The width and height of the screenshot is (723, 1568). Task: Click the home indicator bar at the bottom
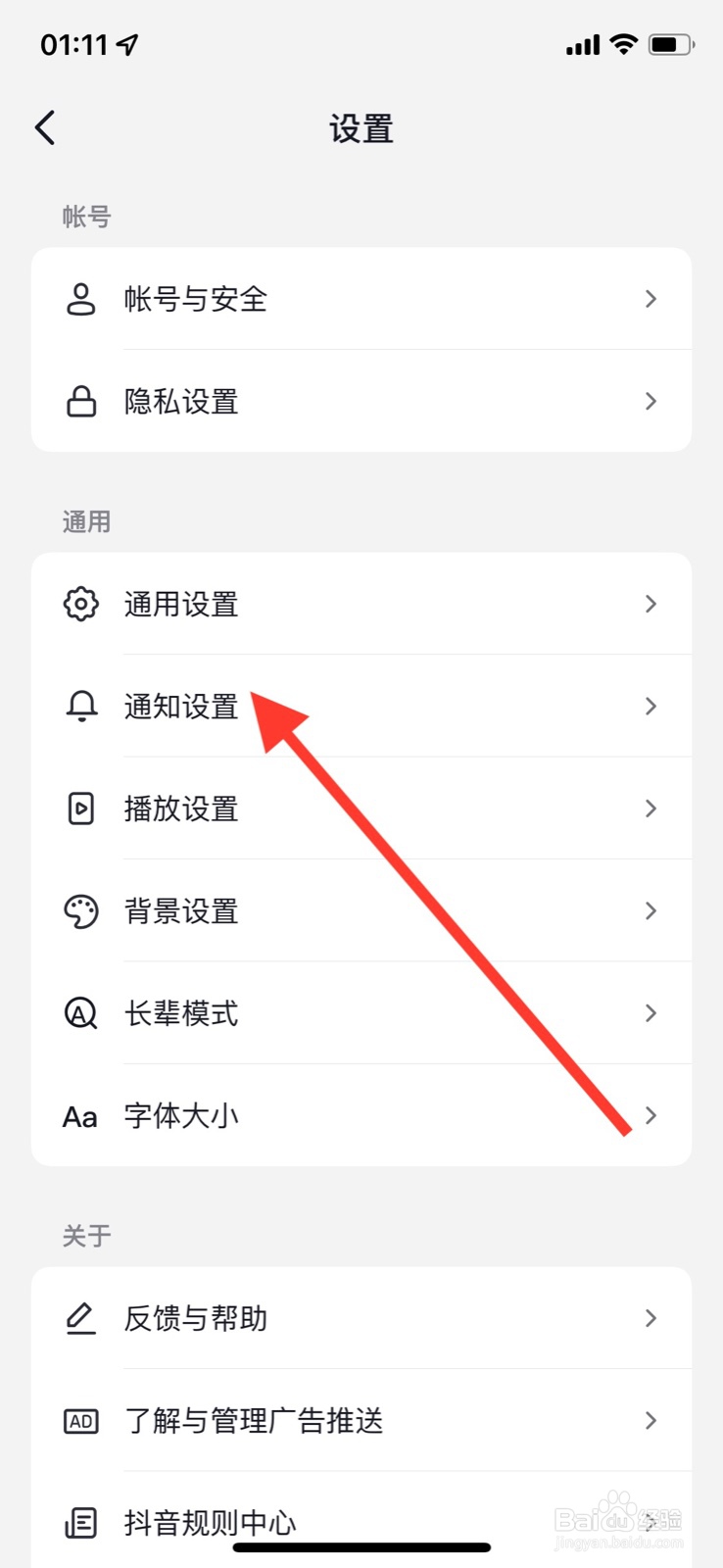[361, 1546]
